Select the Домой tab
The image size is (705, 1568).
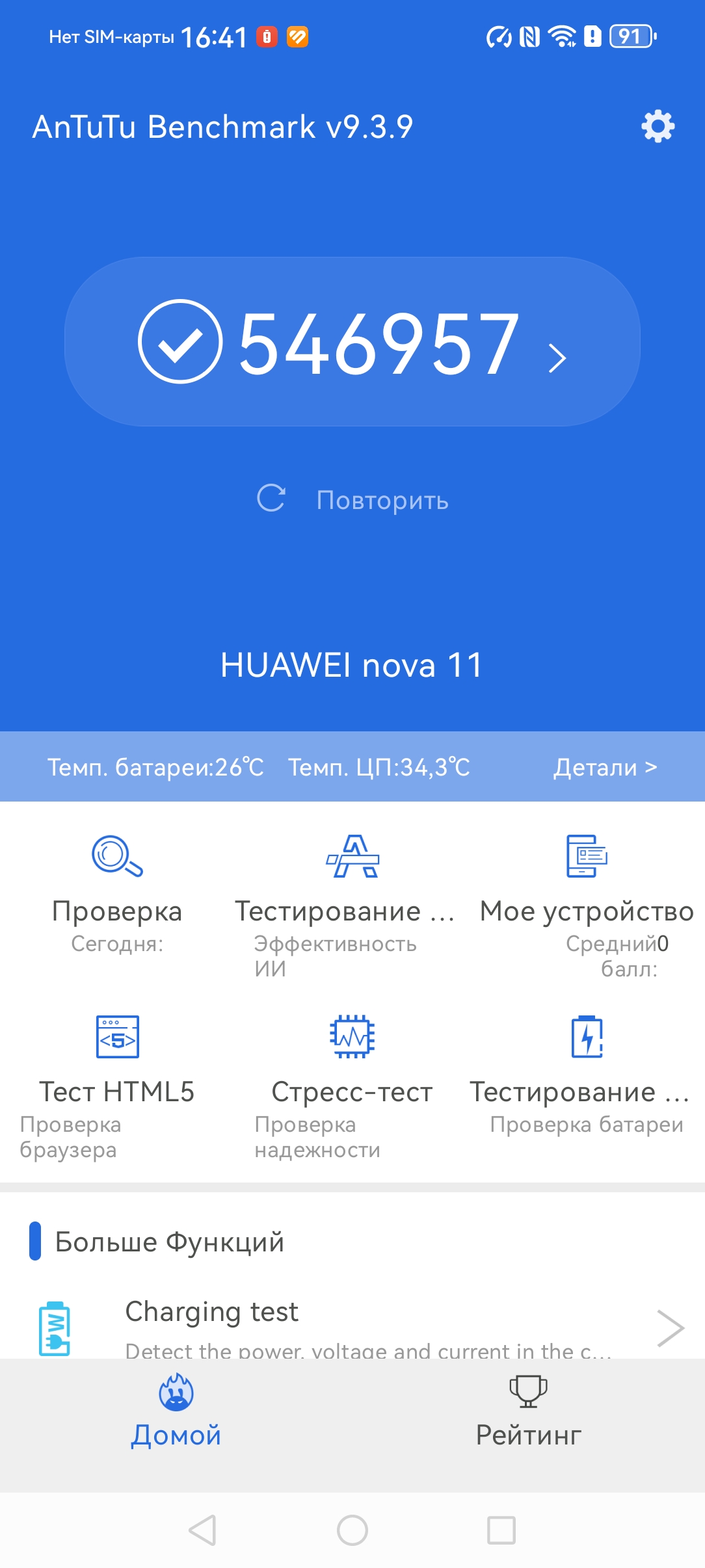(176, 1411)
